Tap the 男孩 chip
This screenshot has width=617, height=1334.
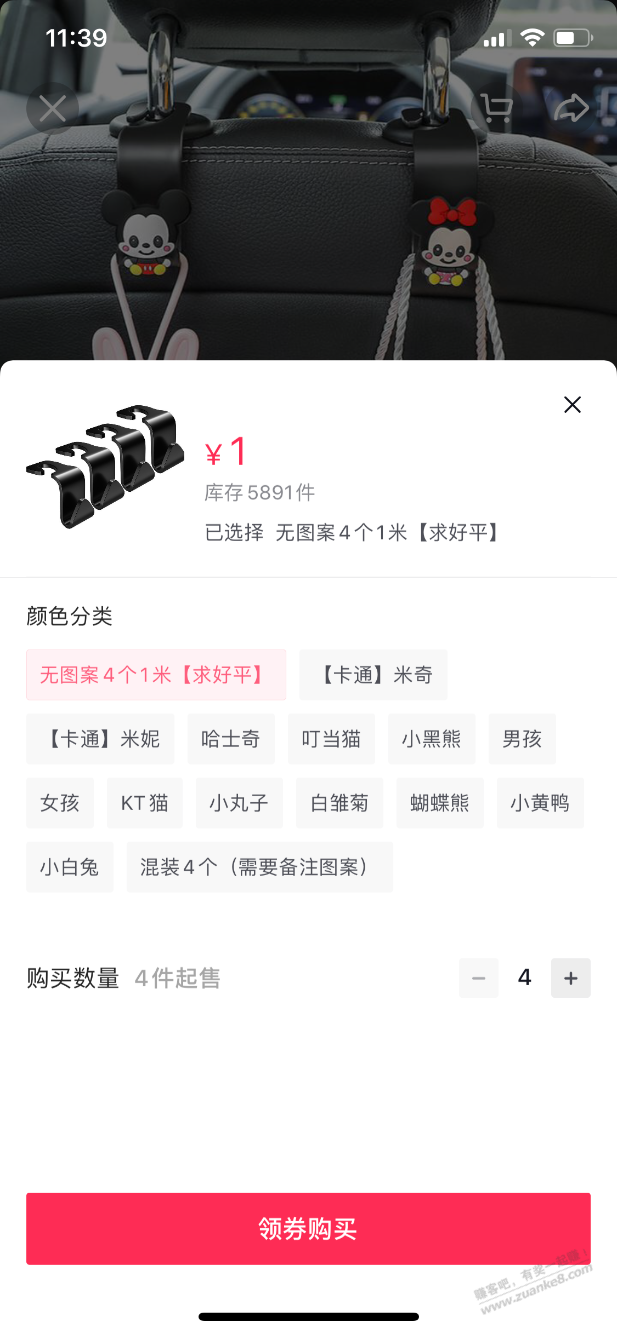(x=522, y=739)
